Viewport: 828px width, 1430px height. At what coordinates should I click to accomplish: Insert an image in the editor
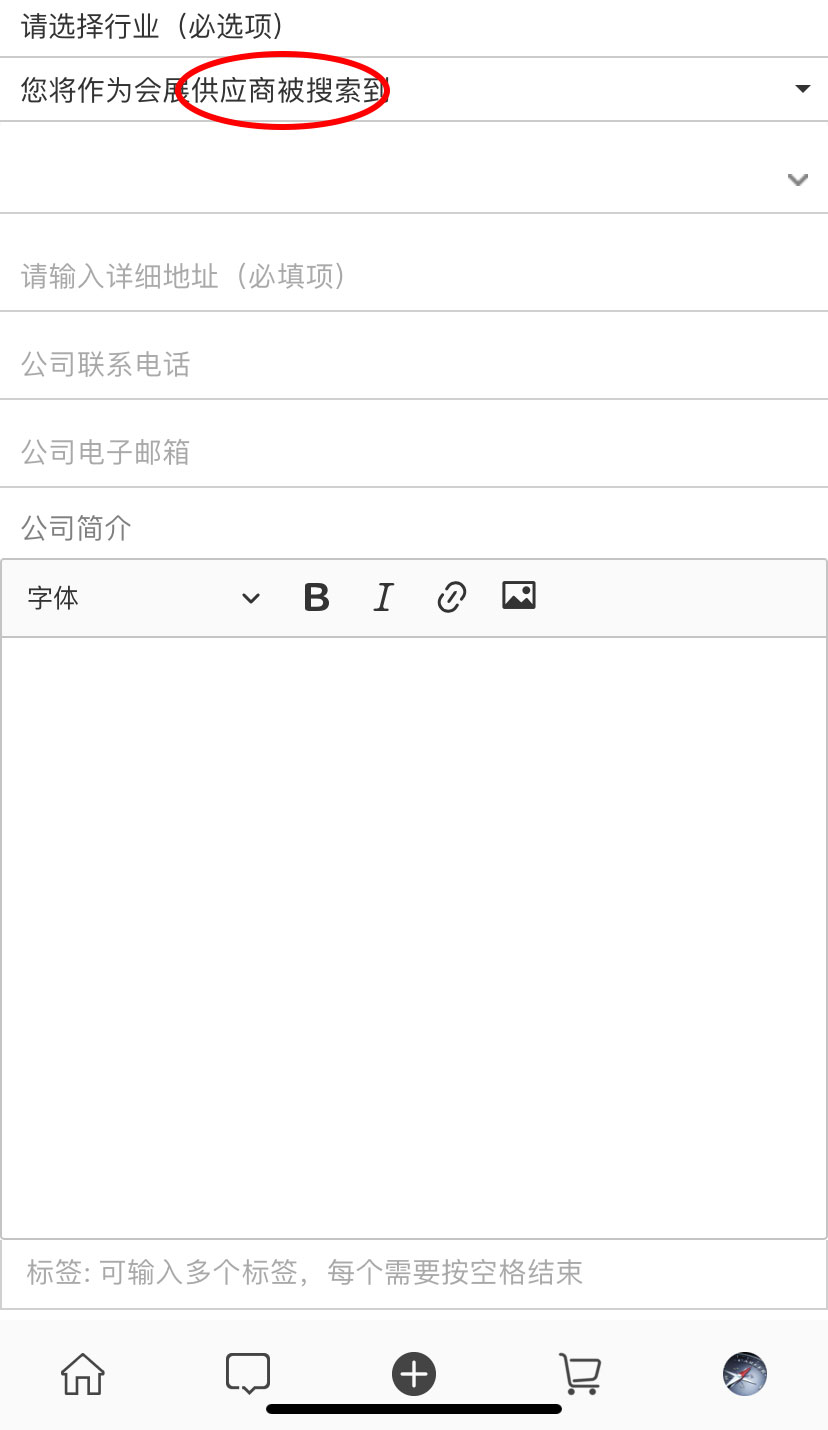coord(519,596)
